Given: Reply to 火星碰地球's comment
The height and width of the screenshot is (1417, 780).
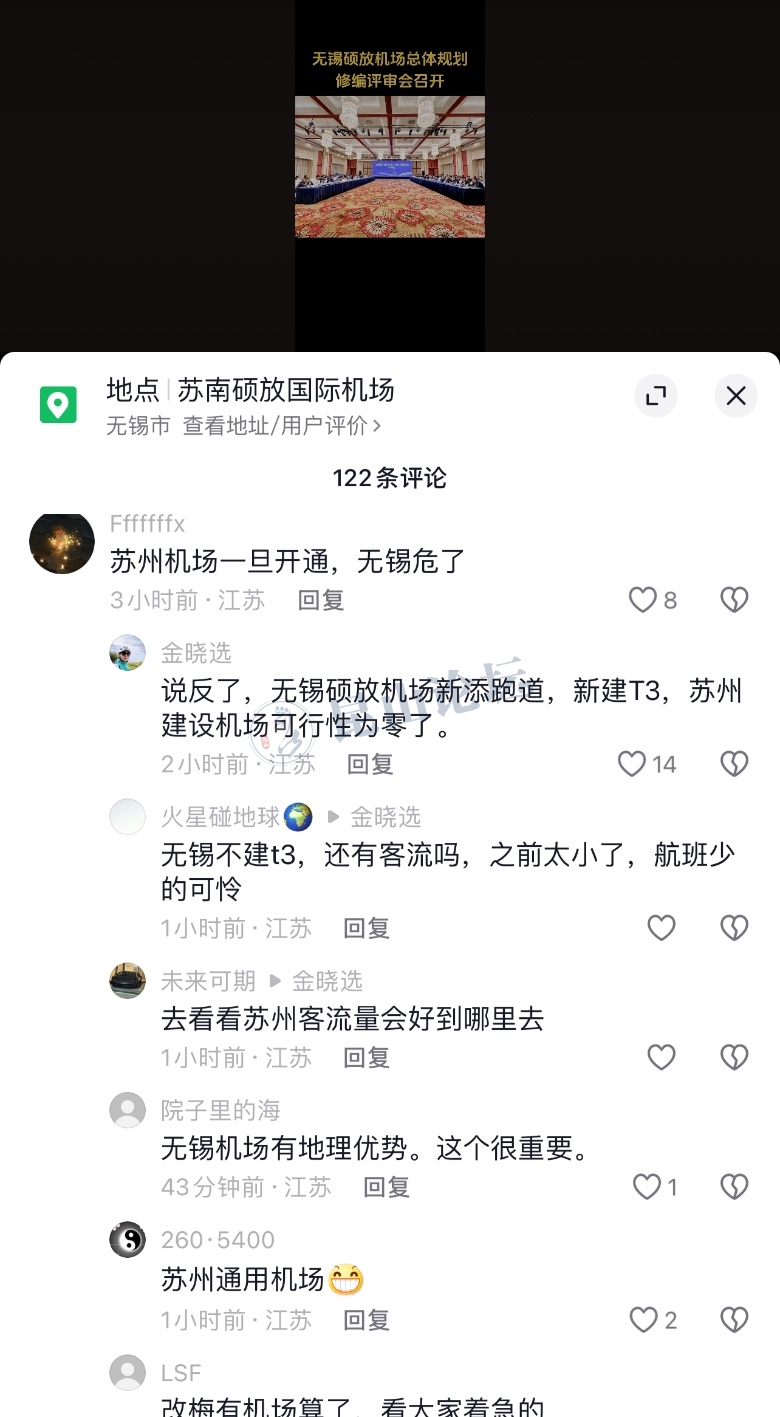Looking at the screenshot, I should (366, 928).
